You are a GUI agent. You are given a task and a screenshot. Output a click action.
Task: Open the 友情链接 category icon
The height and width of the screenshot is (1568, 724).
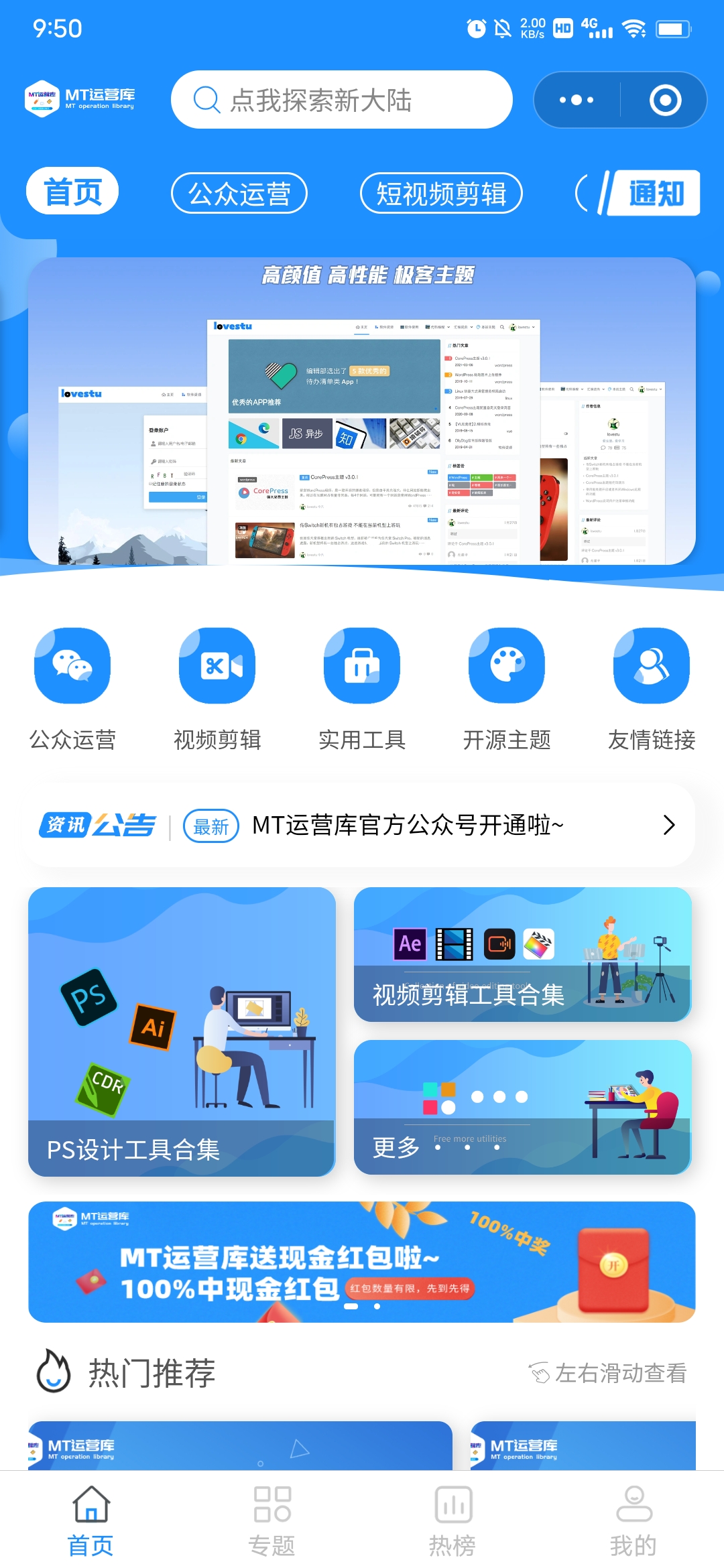(x=652, y=666)
